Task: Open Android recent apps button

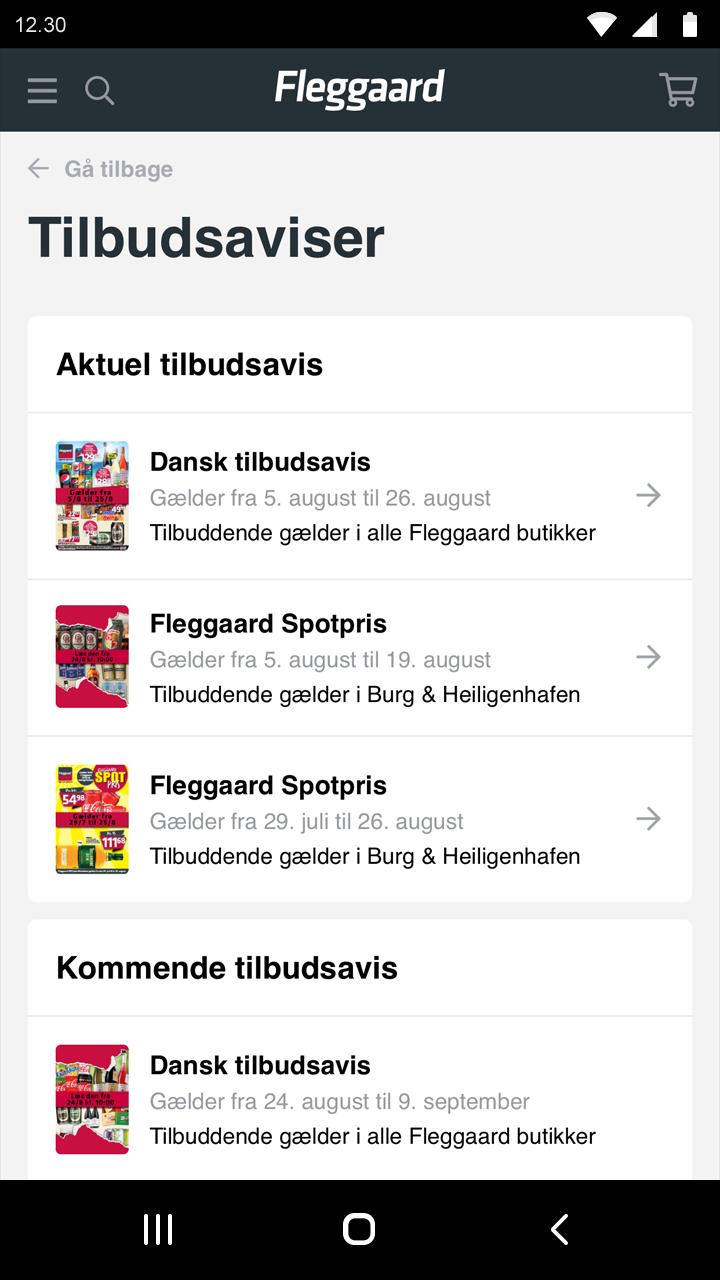Action: point(157,1228)
